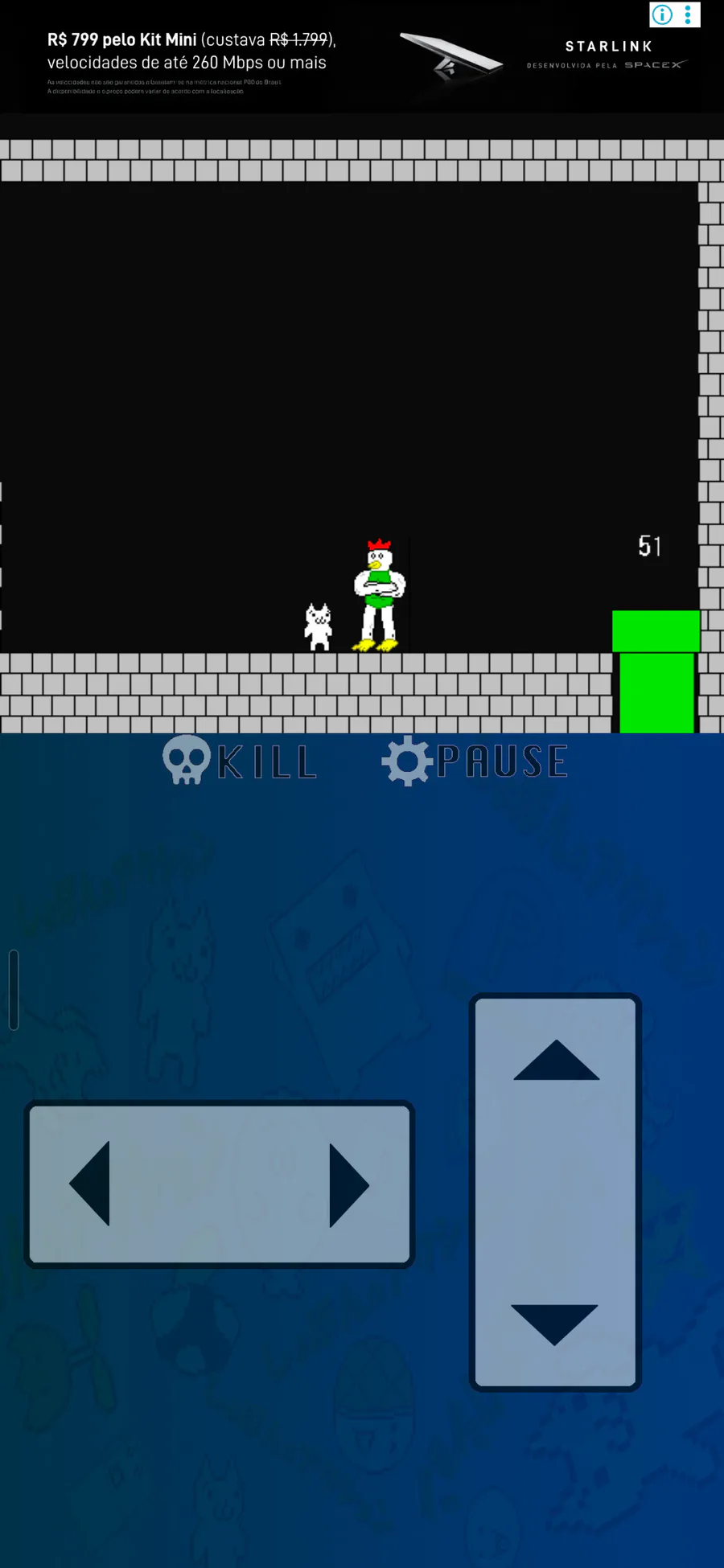724x1568 pixels.
Task: Tap the KILL skull button
Action: 240,761
